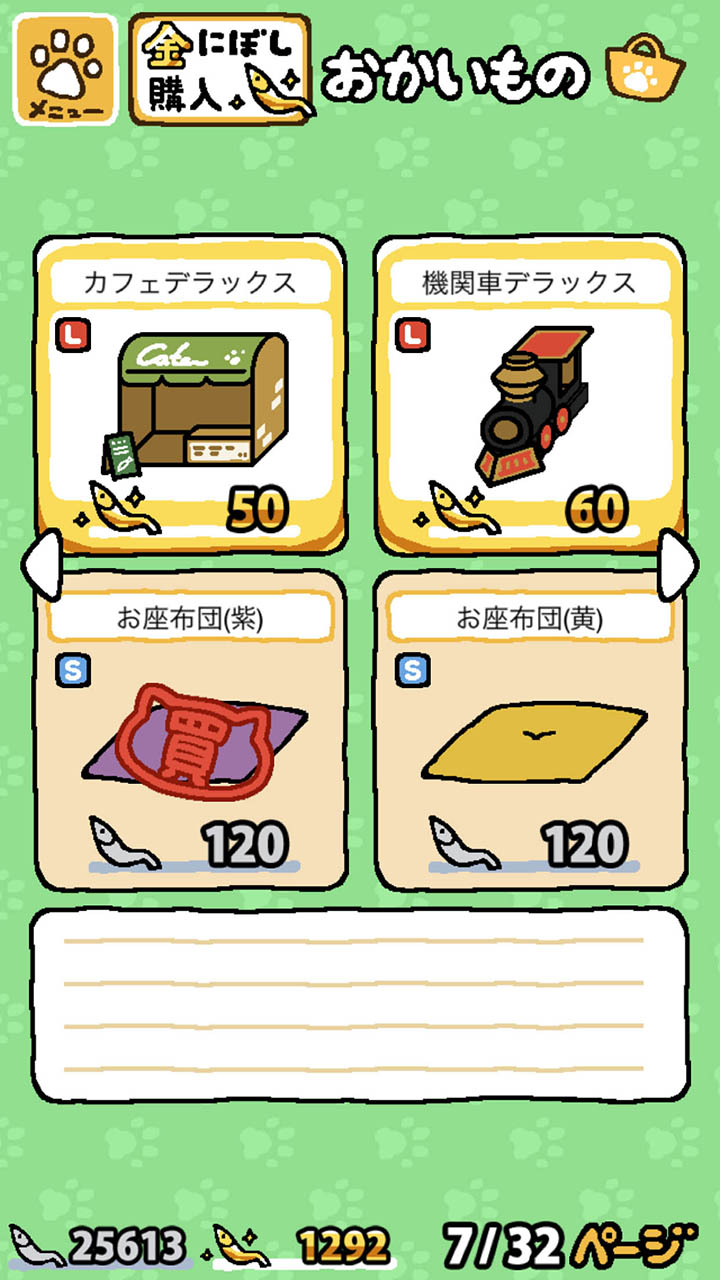Go to the previous shop page arrow
Screen dimensions: 720x1280
38,566
